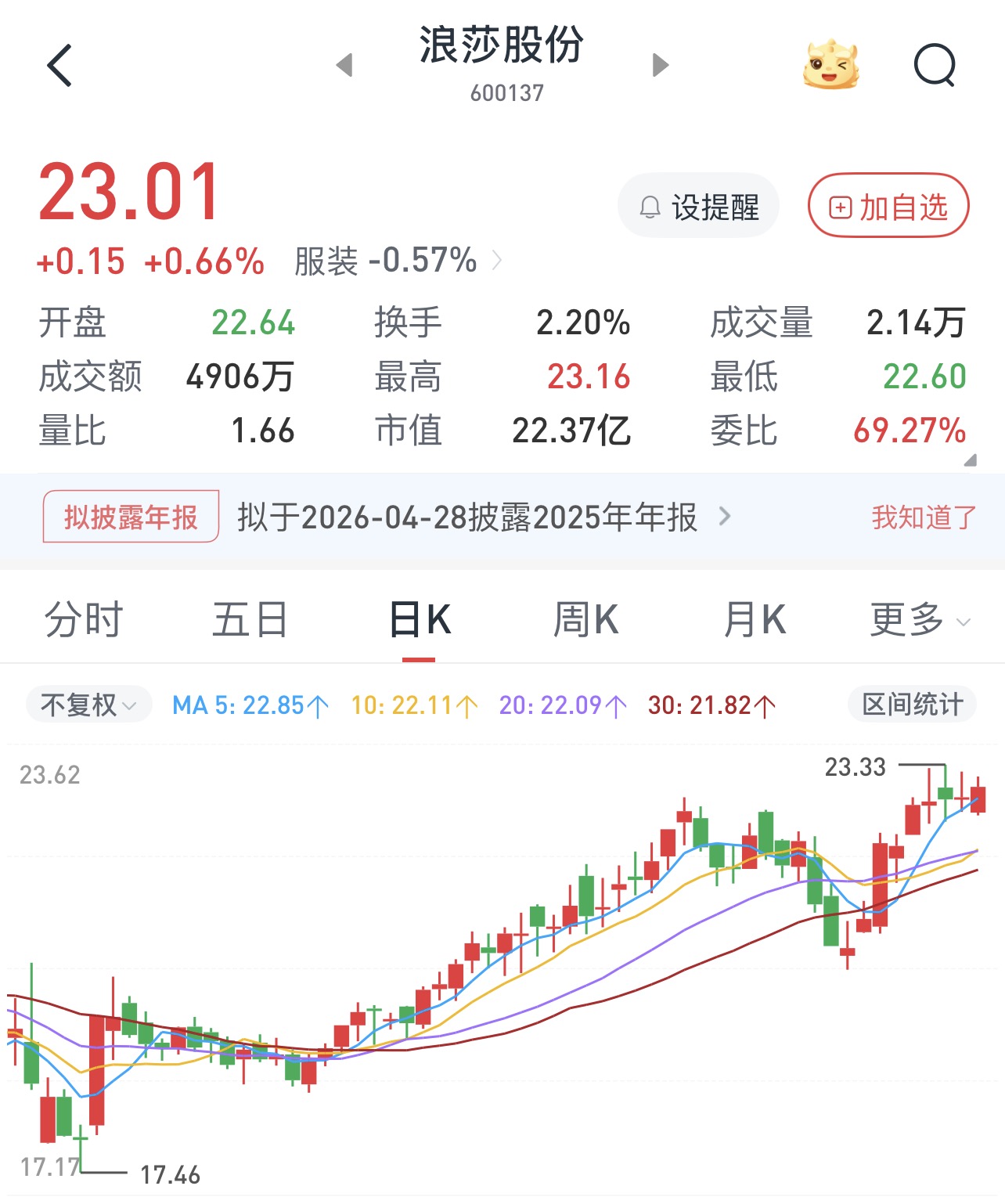Viewport: 1005px width, 1204px height.
Task: Switch to the 分时 chart tab
Action: [x=84, y=620]
